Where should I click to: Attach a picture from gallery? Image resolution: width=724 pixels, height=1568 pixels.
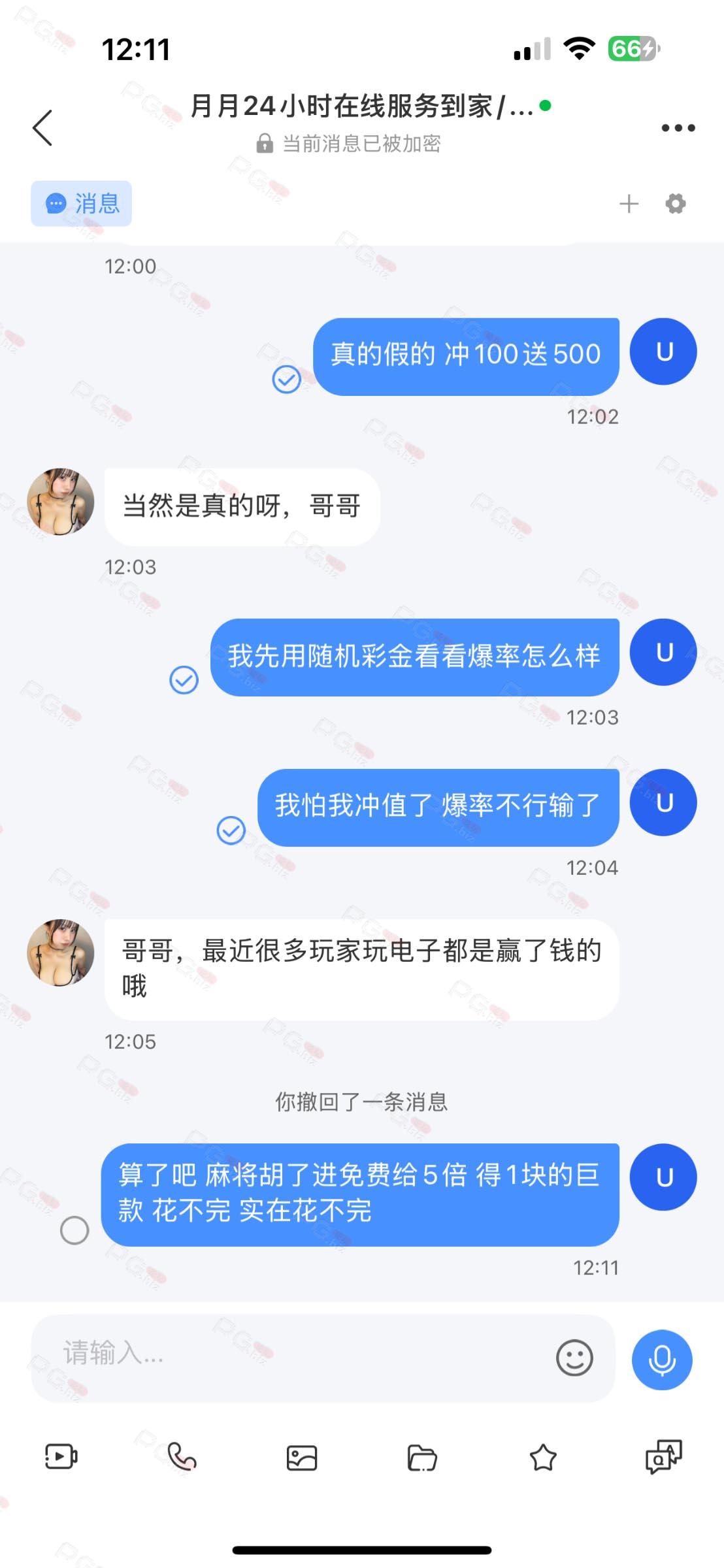(302, 1458)
